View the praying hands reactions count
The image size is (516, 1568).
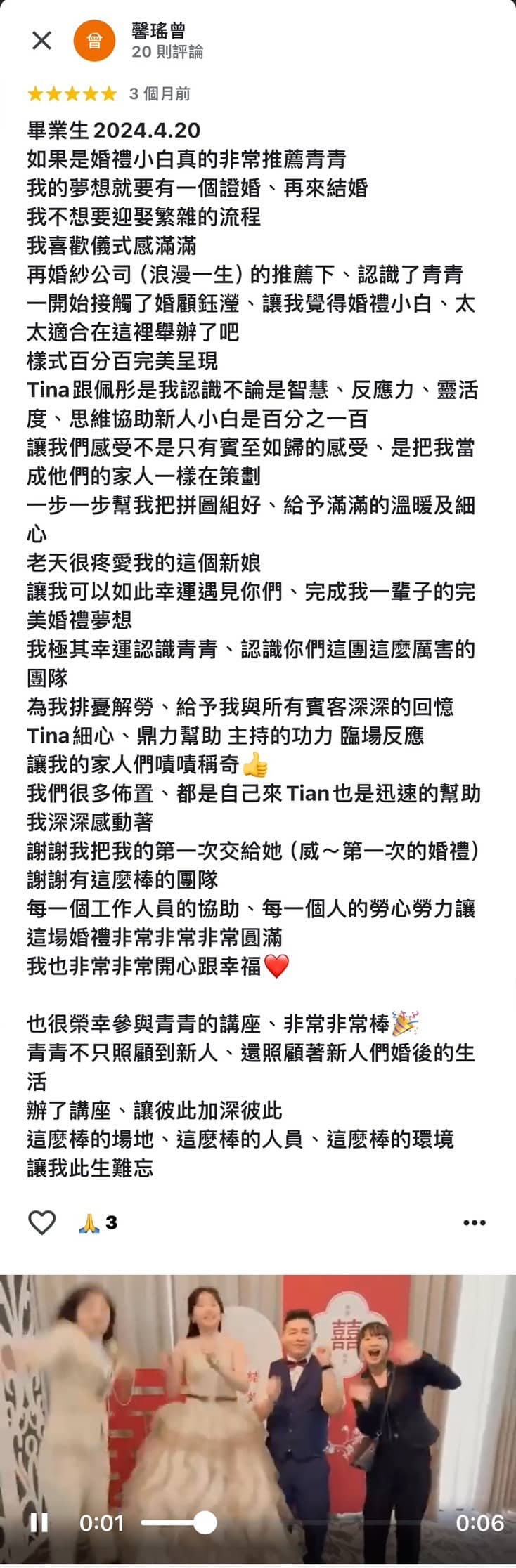[98, 1223]
